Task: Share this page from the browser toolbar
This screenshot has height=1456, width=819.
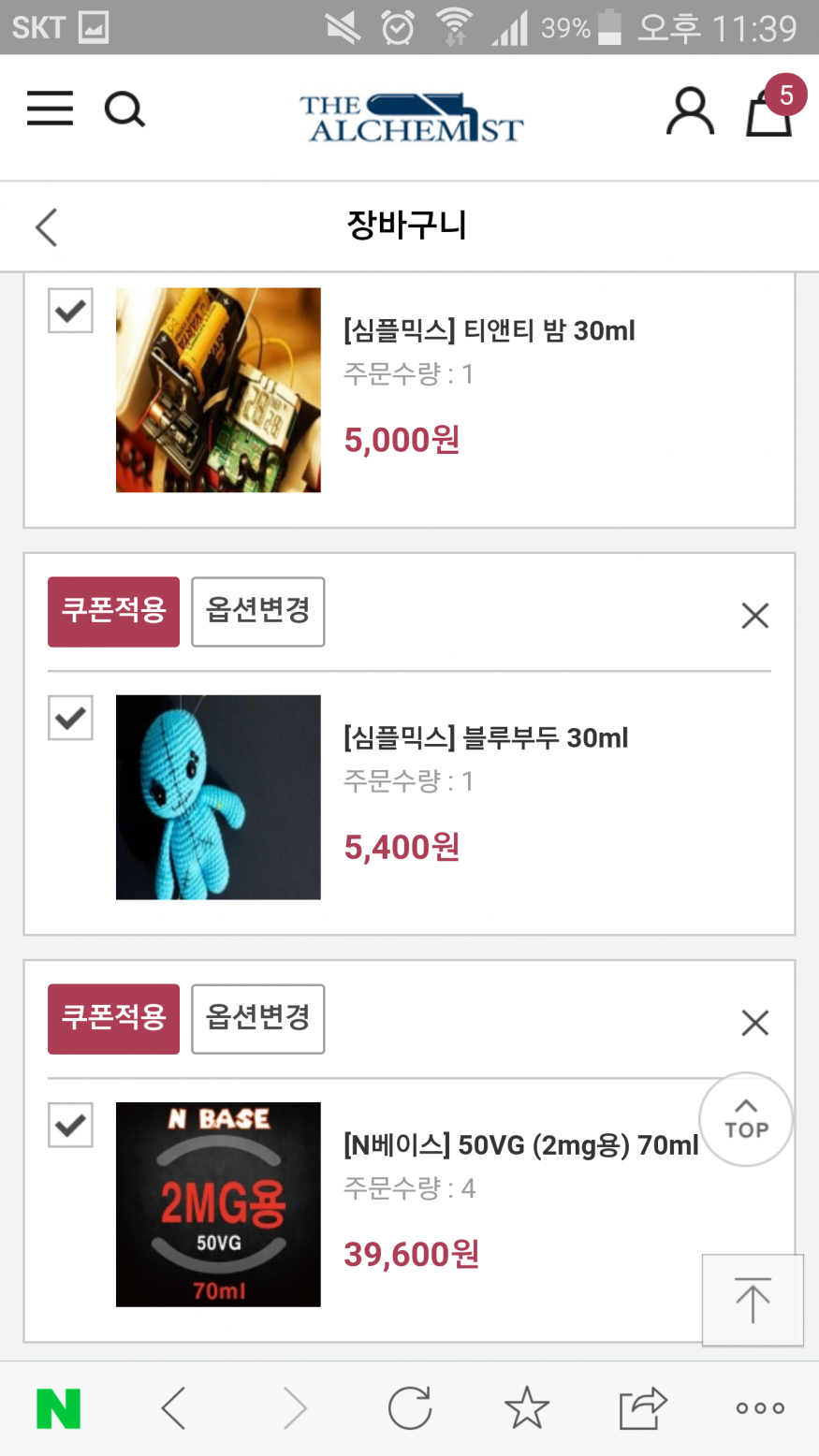Action: pos(643,1408)
